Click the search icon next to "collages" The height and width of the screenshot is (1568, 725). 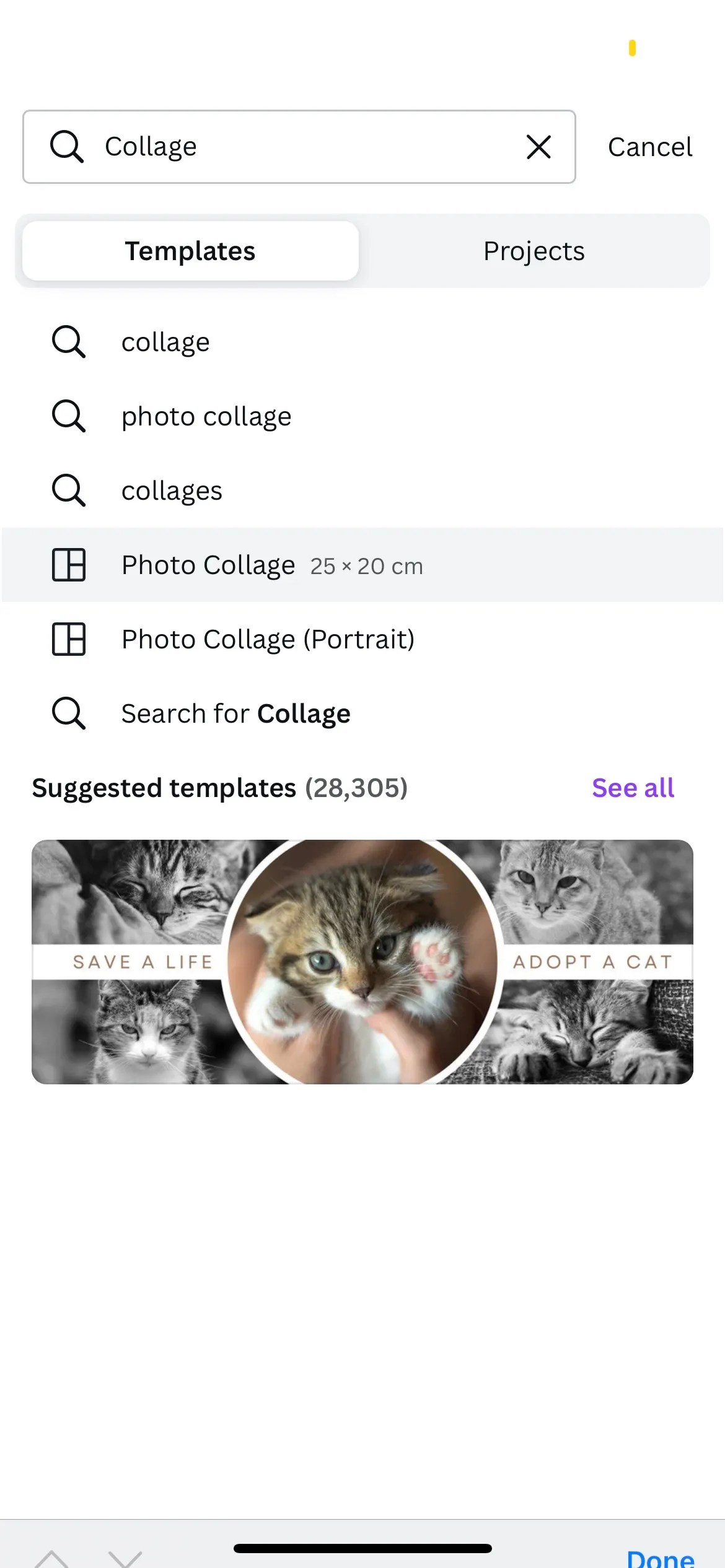click(68, 490)
